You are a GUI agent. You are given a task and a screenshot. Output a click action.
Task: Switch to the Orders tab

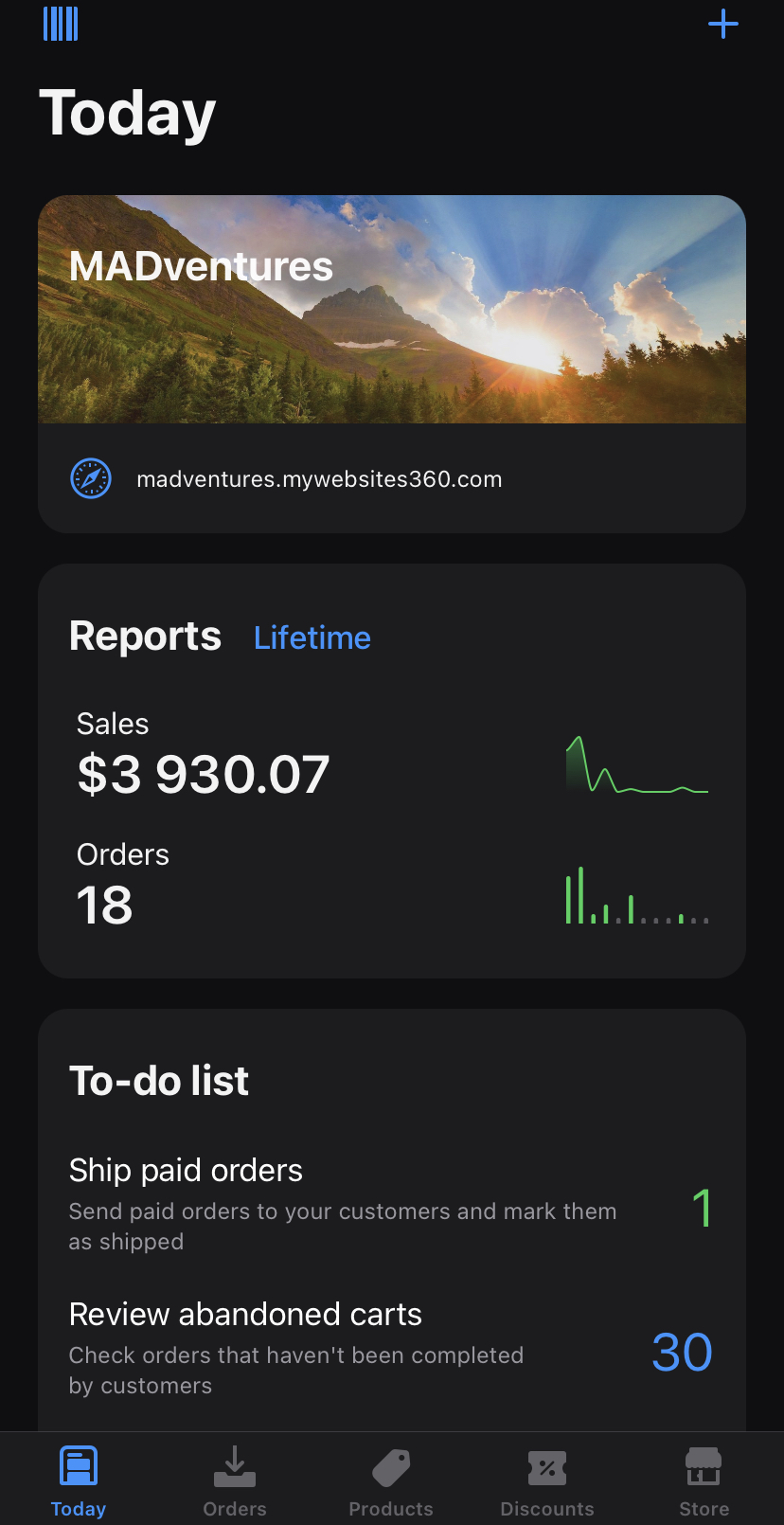[x=235, y=1481]
